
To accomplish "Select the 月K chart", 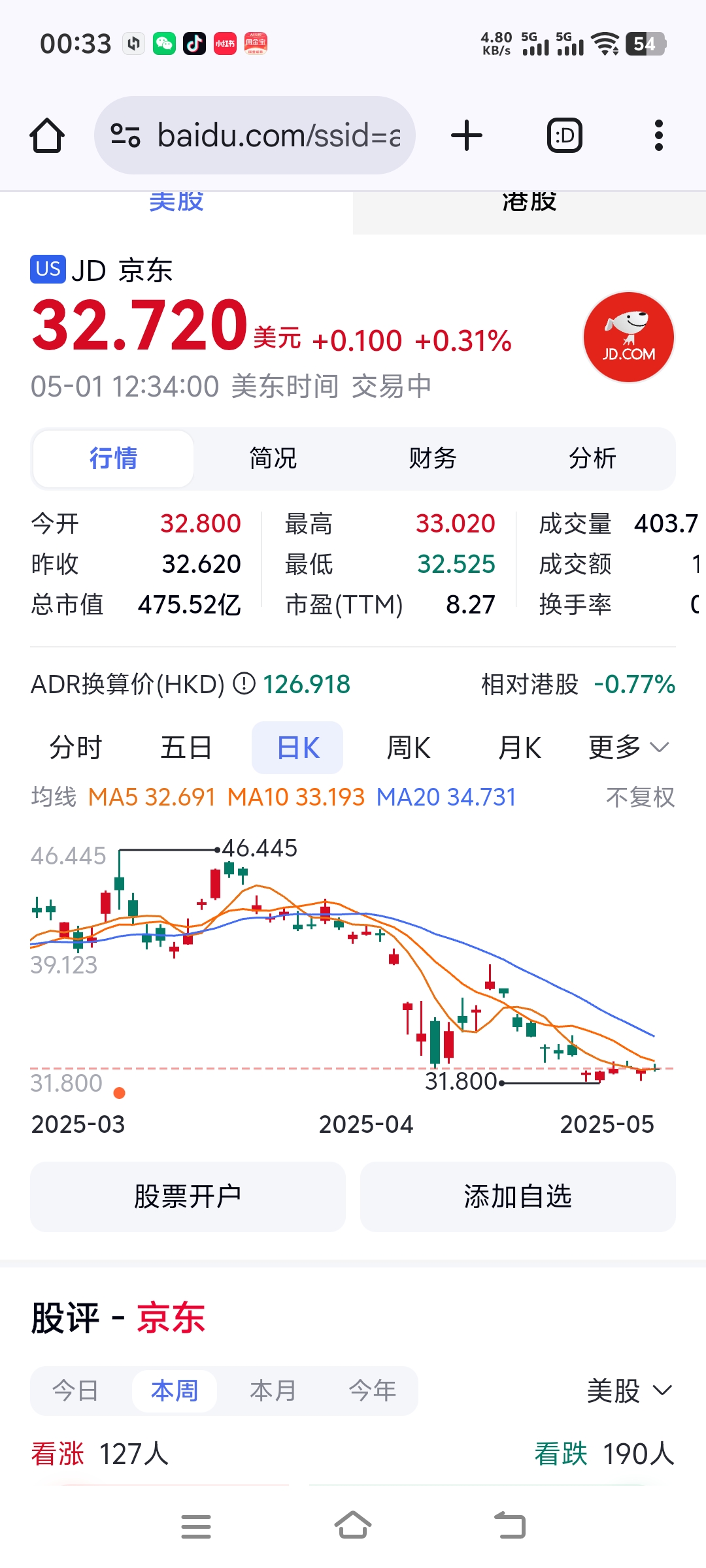I will pyautogui.click(x=520, y=747).
